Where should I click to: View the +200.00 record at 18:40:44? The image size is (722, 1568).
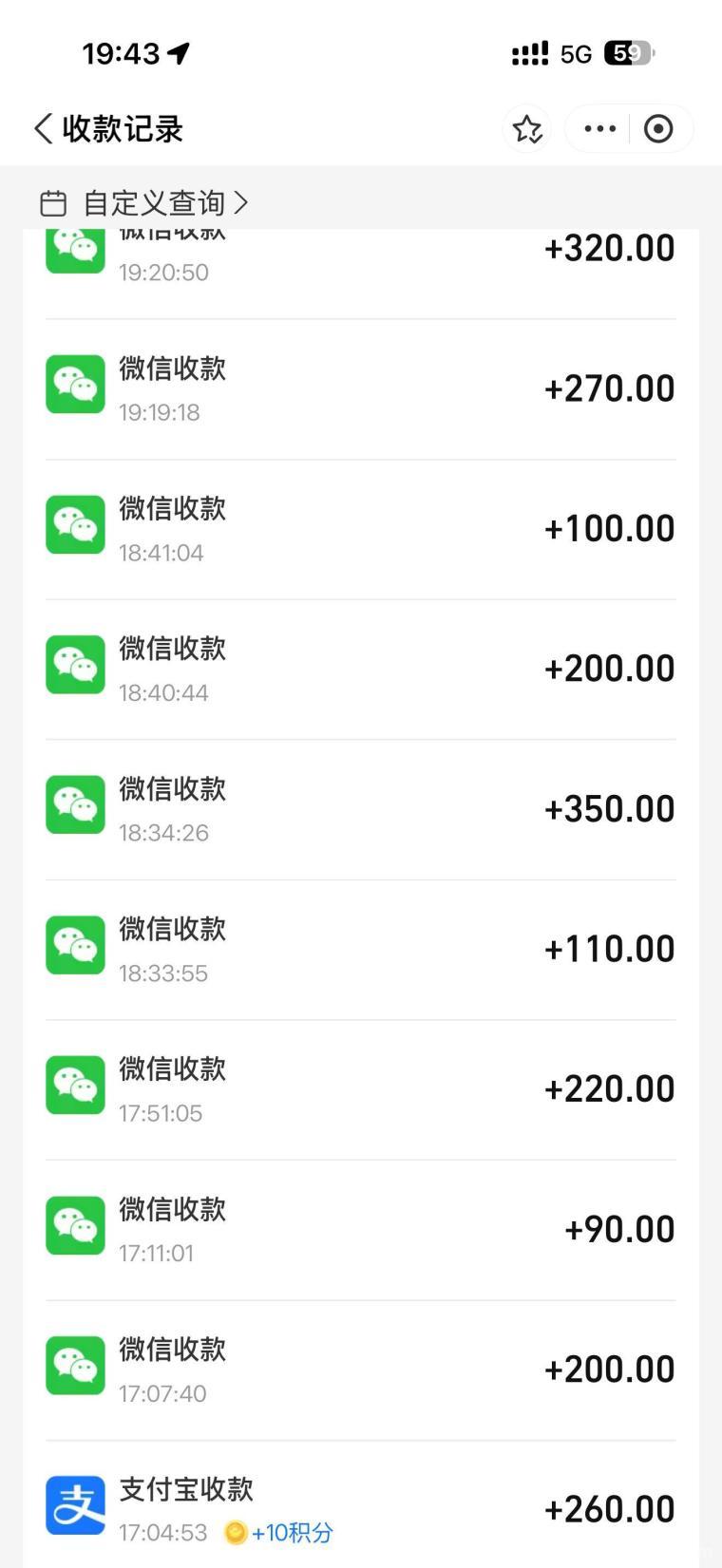361,670
